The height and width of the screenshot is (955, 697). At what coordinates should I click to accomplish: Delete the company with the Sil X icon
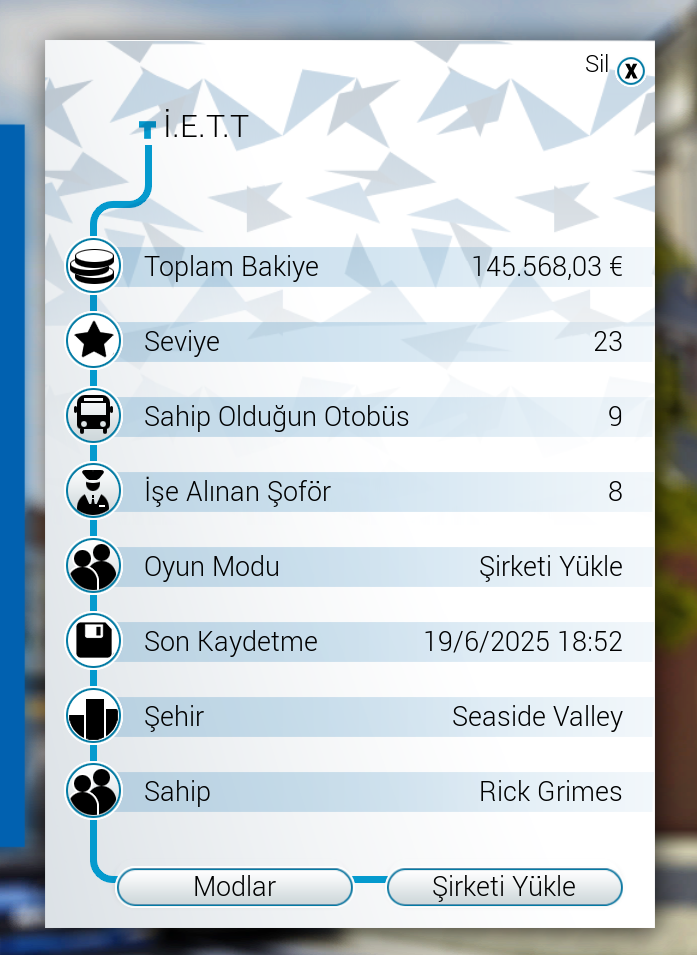(x=630, y=71)
